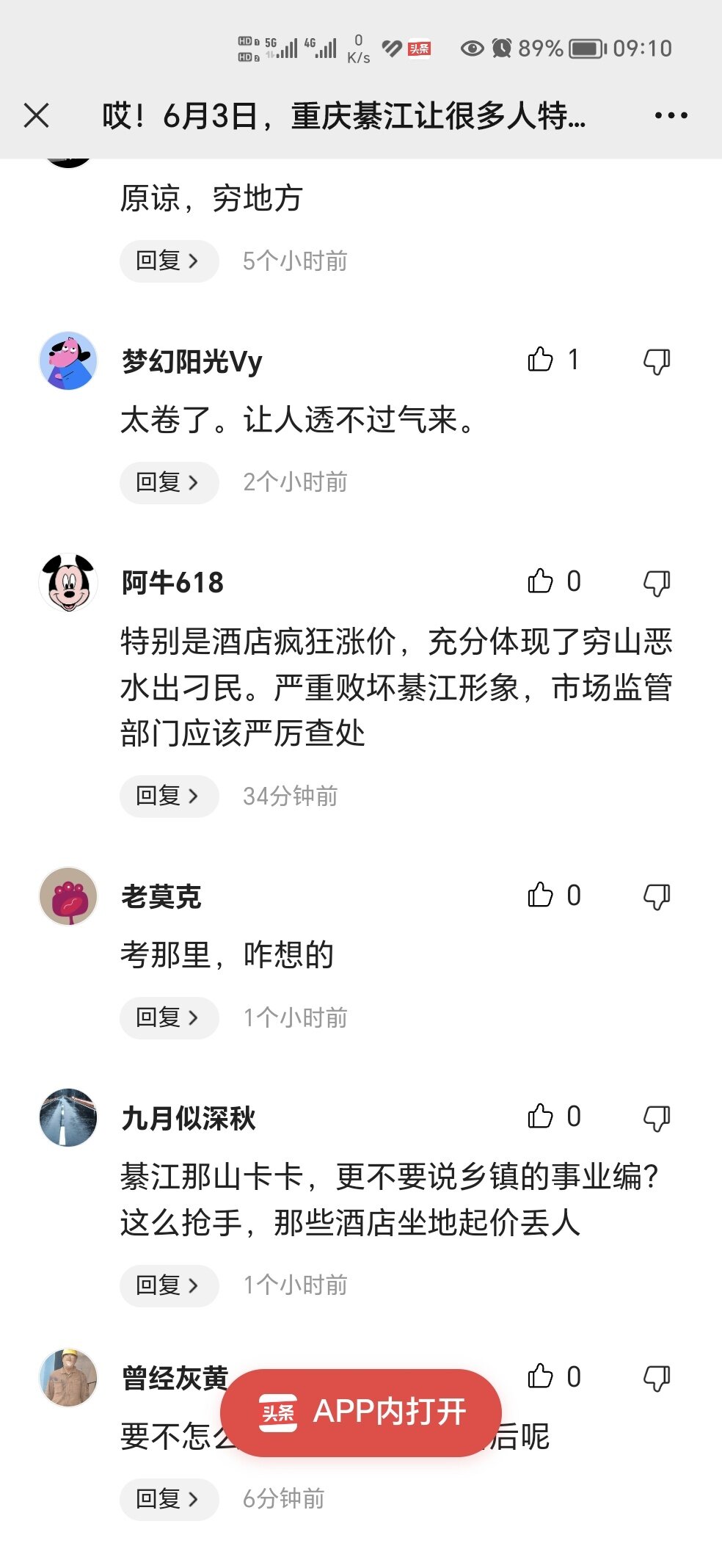Screen dimensions: 722x1568
Task: Like 老莫克's comment
Action: pyautogui.click(x=541, y=895)
